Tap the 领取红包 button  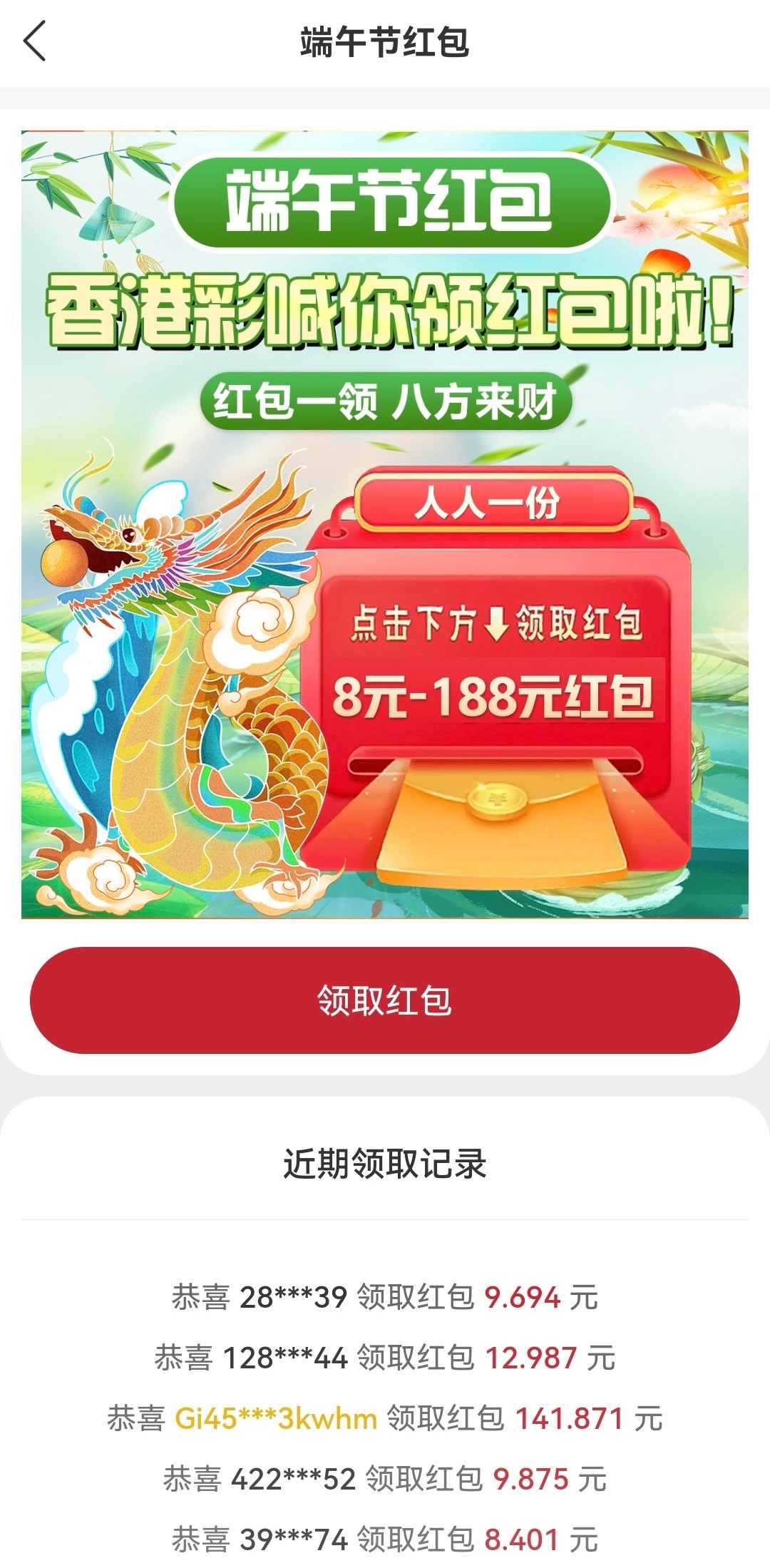tap(384, 1000)
